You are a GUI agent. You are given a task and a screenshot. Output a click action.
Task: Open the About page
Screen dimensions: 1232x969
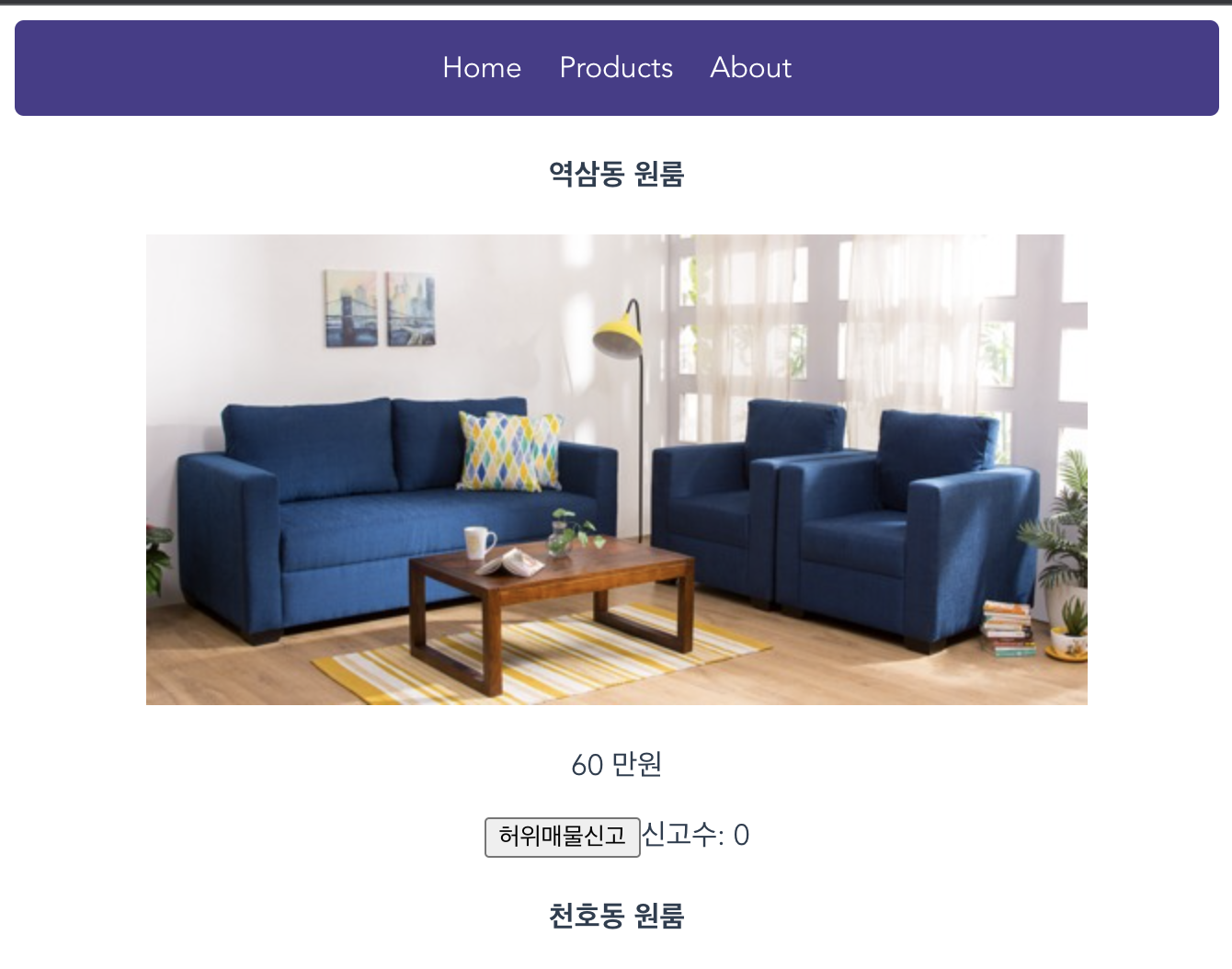750,68
